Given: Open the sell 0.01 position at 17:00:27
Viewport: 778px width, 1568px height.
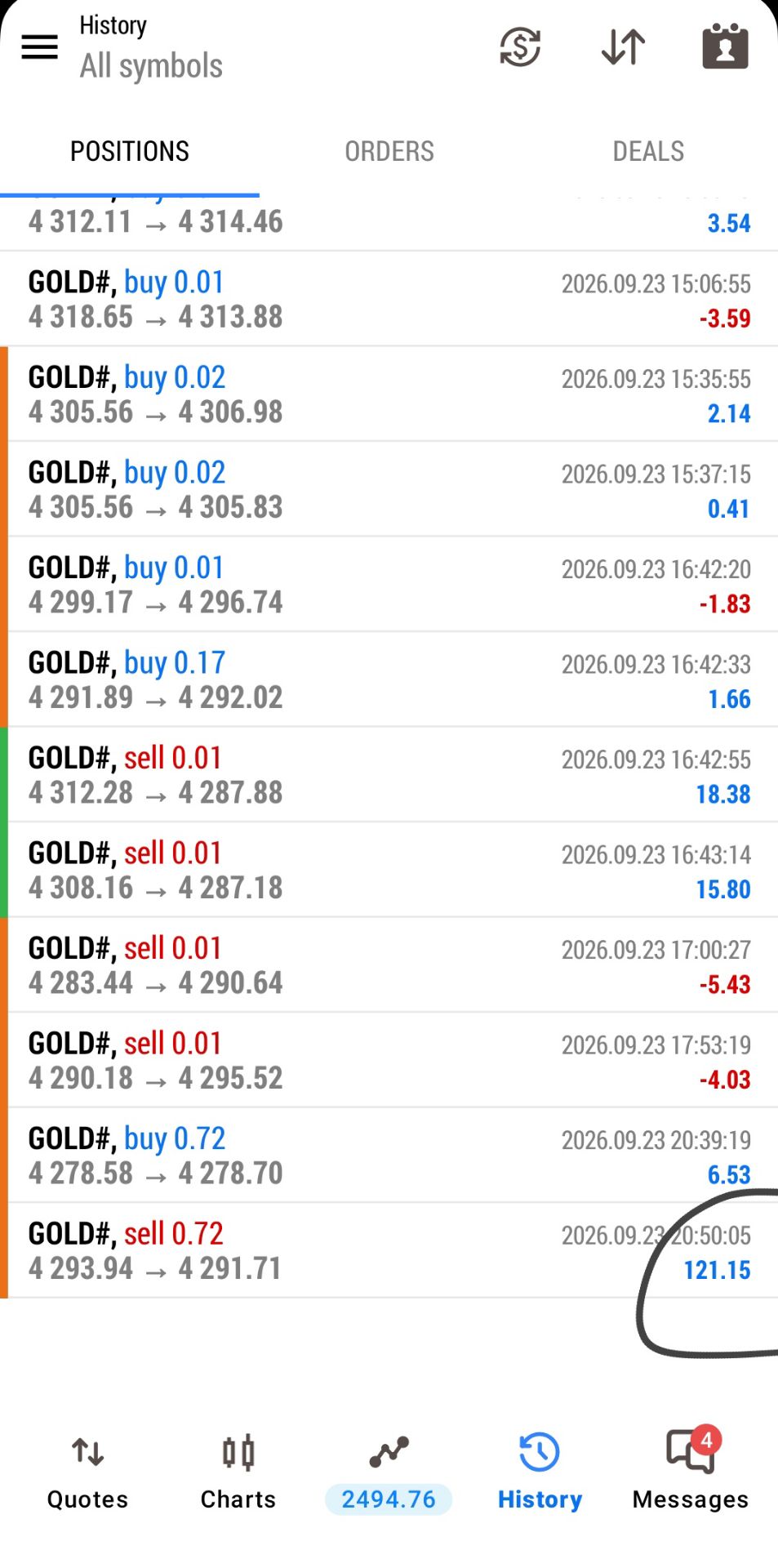Looking at the screenshot, I should point(389,964).
